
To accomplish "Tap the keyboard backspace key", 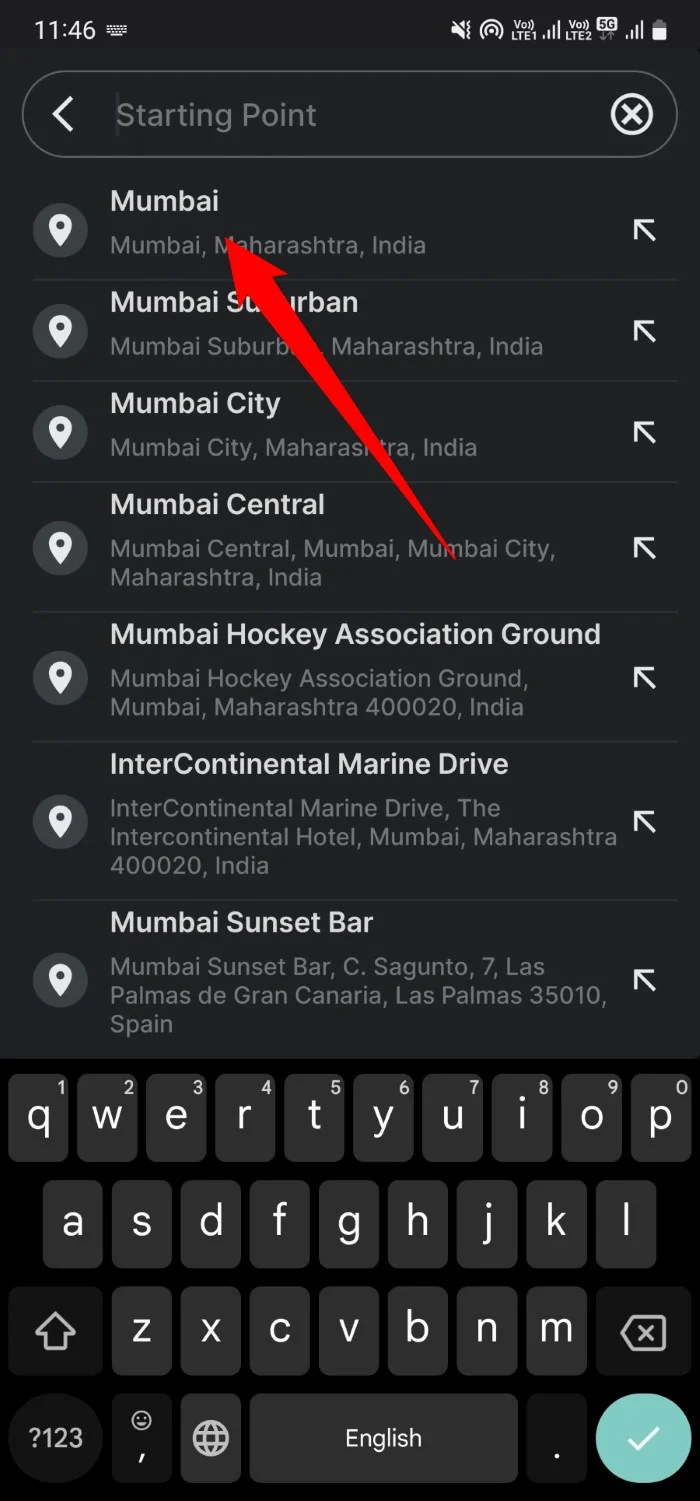I will (643, 1332).
